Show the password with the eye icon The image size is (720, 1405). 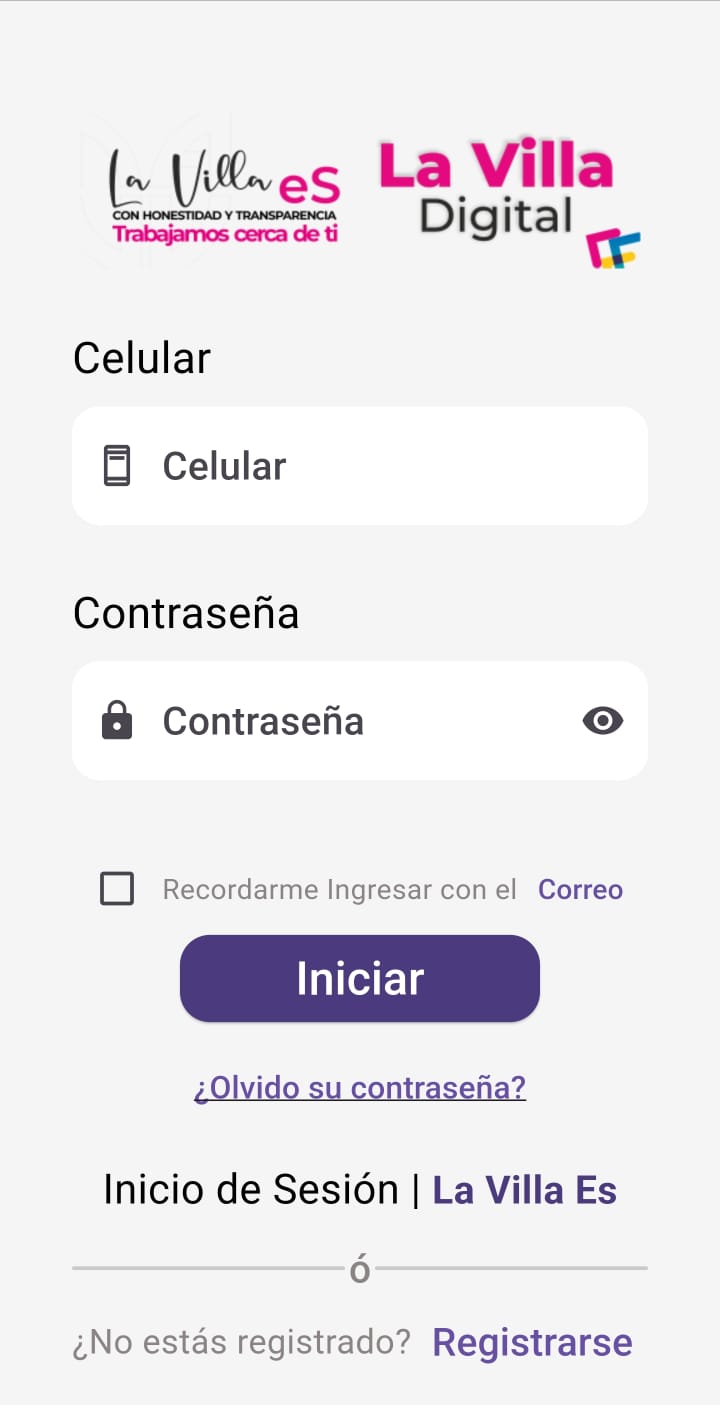(602, 721)
